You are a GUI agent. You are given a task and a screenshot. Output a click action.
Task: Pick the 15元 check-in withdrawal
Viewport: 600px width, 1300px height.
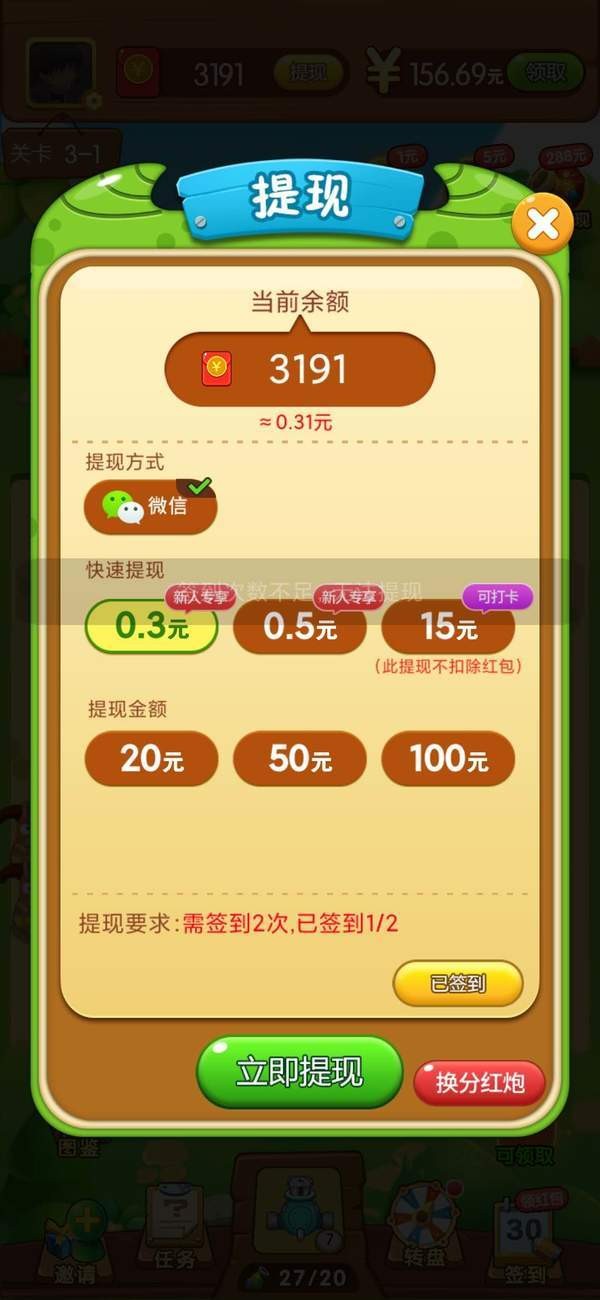(x=448, y=628)
